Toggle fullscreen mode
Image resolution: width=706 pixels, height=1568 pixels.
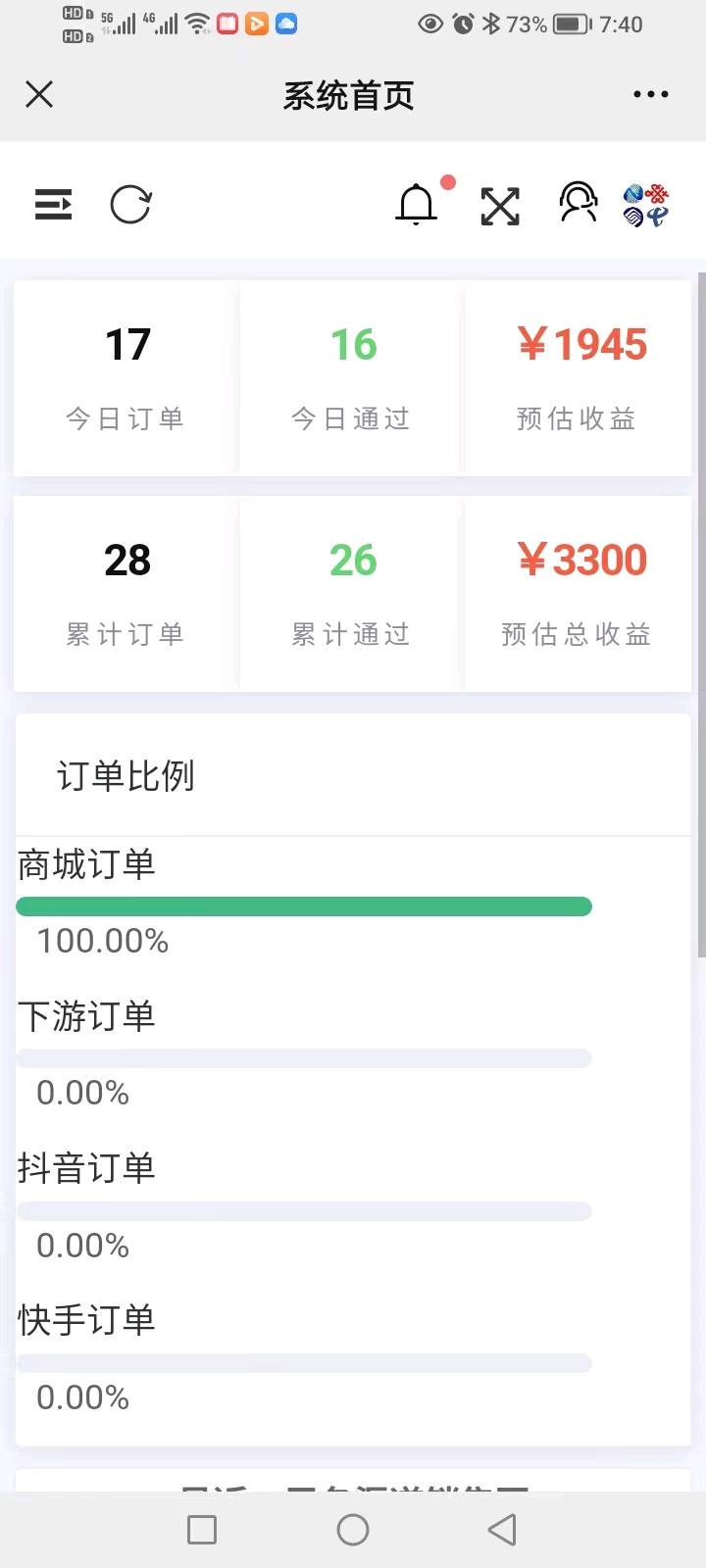tap(500, 206)
